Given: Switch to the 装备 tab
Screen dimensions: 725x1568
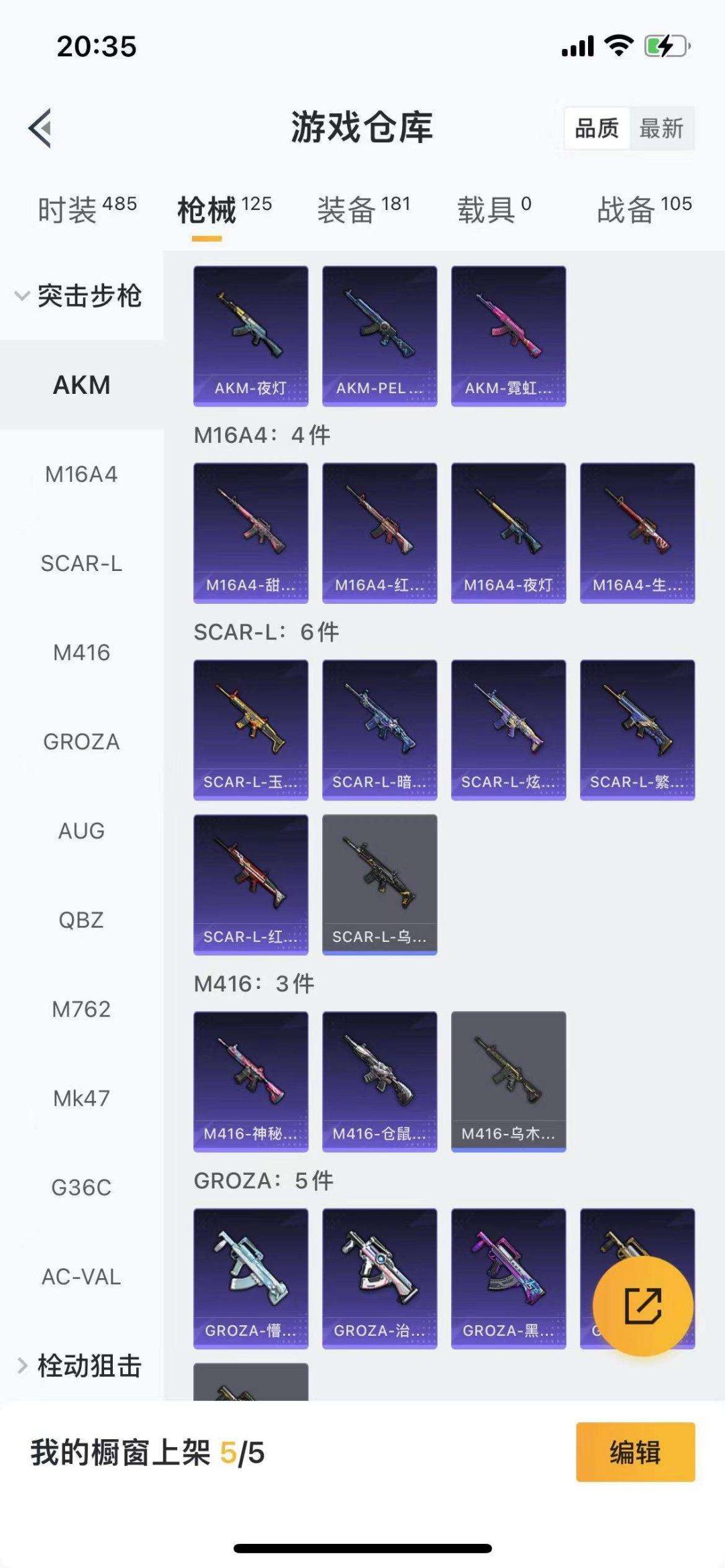Looking at the screenshot, I should 363,210.
